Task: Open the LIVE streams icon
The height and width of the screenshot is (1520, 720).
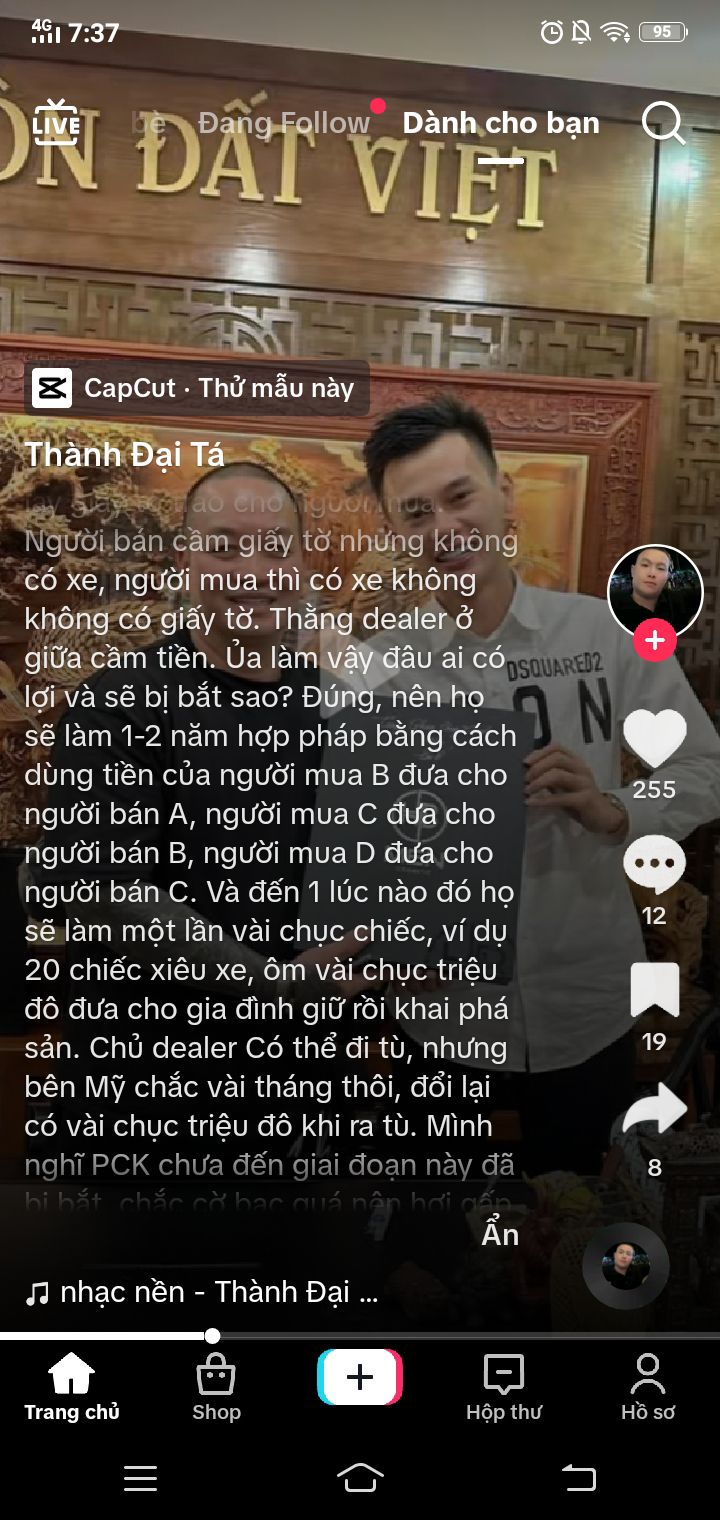Action: (56, 123)
